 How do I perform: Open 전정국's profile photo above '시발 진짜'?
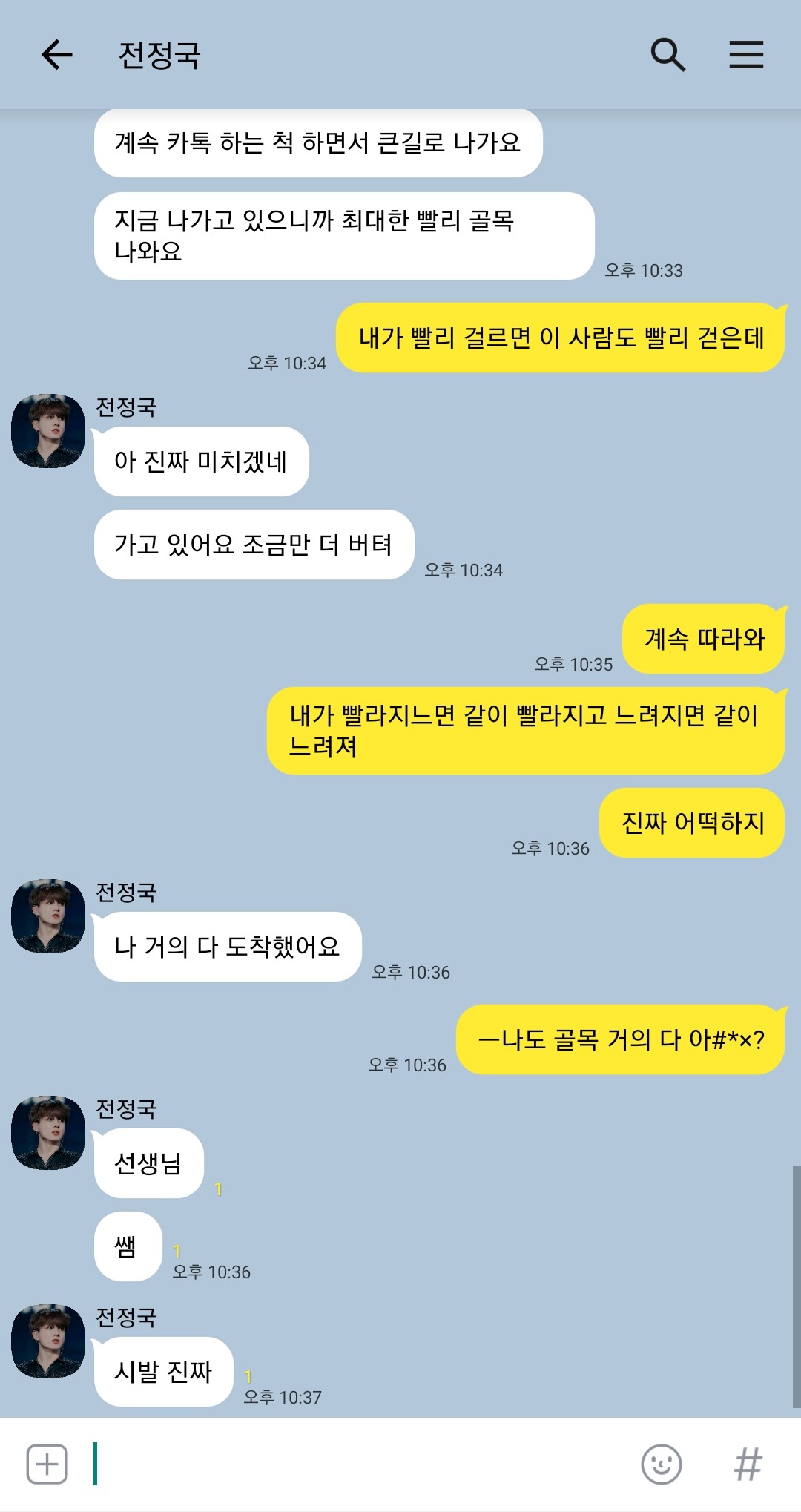(48, 1341)
